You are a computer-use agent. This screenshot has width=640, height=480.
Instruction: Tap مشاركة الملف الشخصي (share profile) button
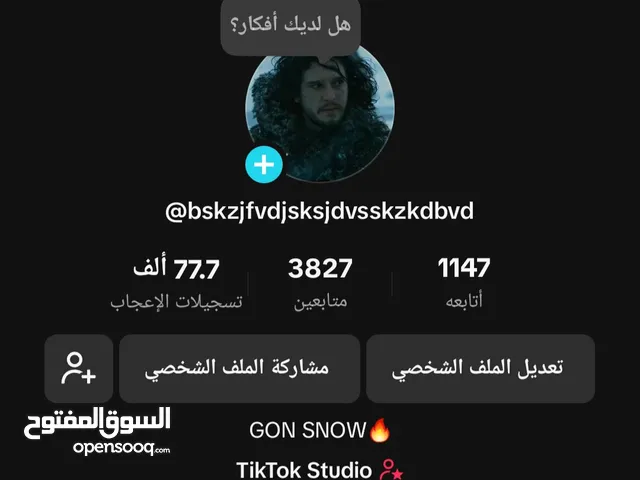[237, 368]
